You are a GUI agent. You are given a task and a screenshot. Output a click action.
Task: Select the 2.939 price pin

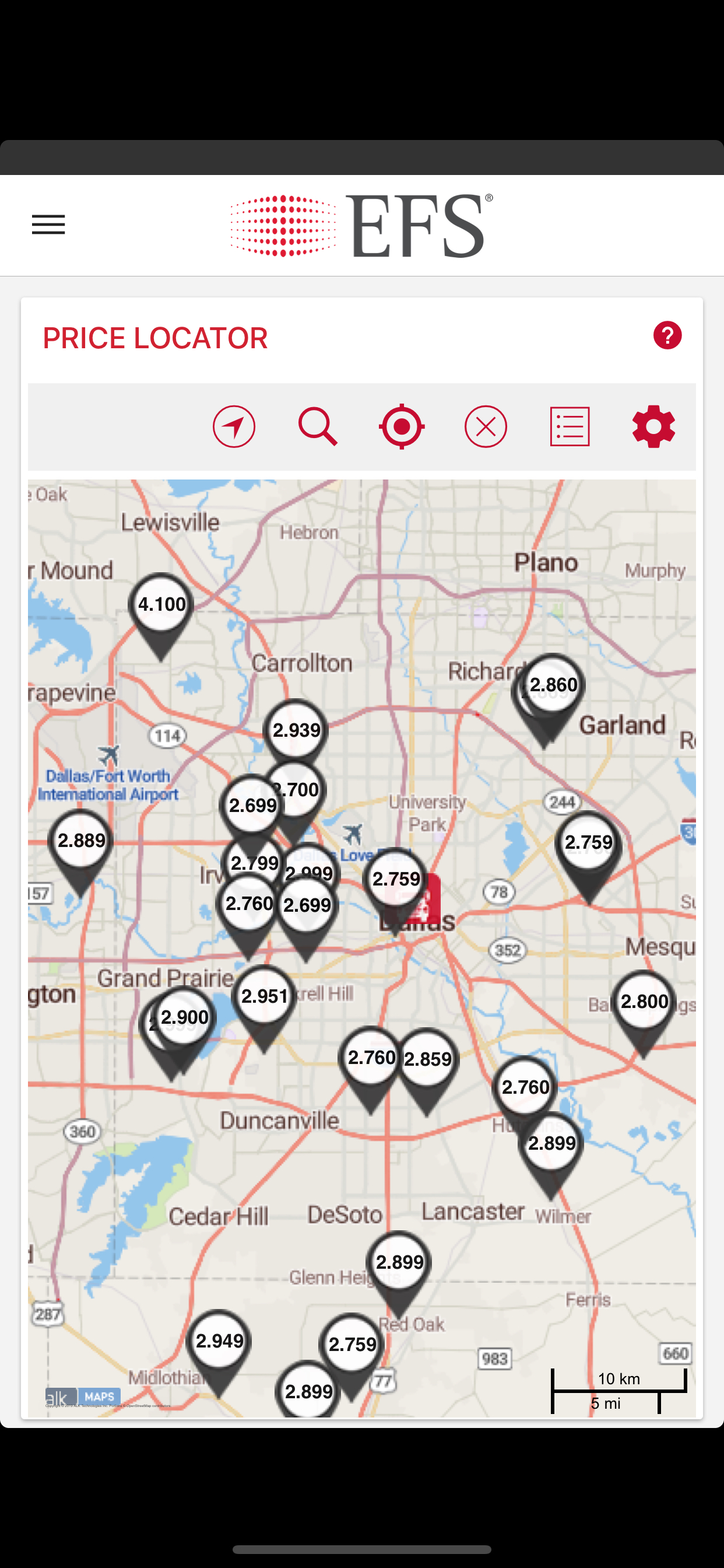pyautogui.click(x=296, y=730)
